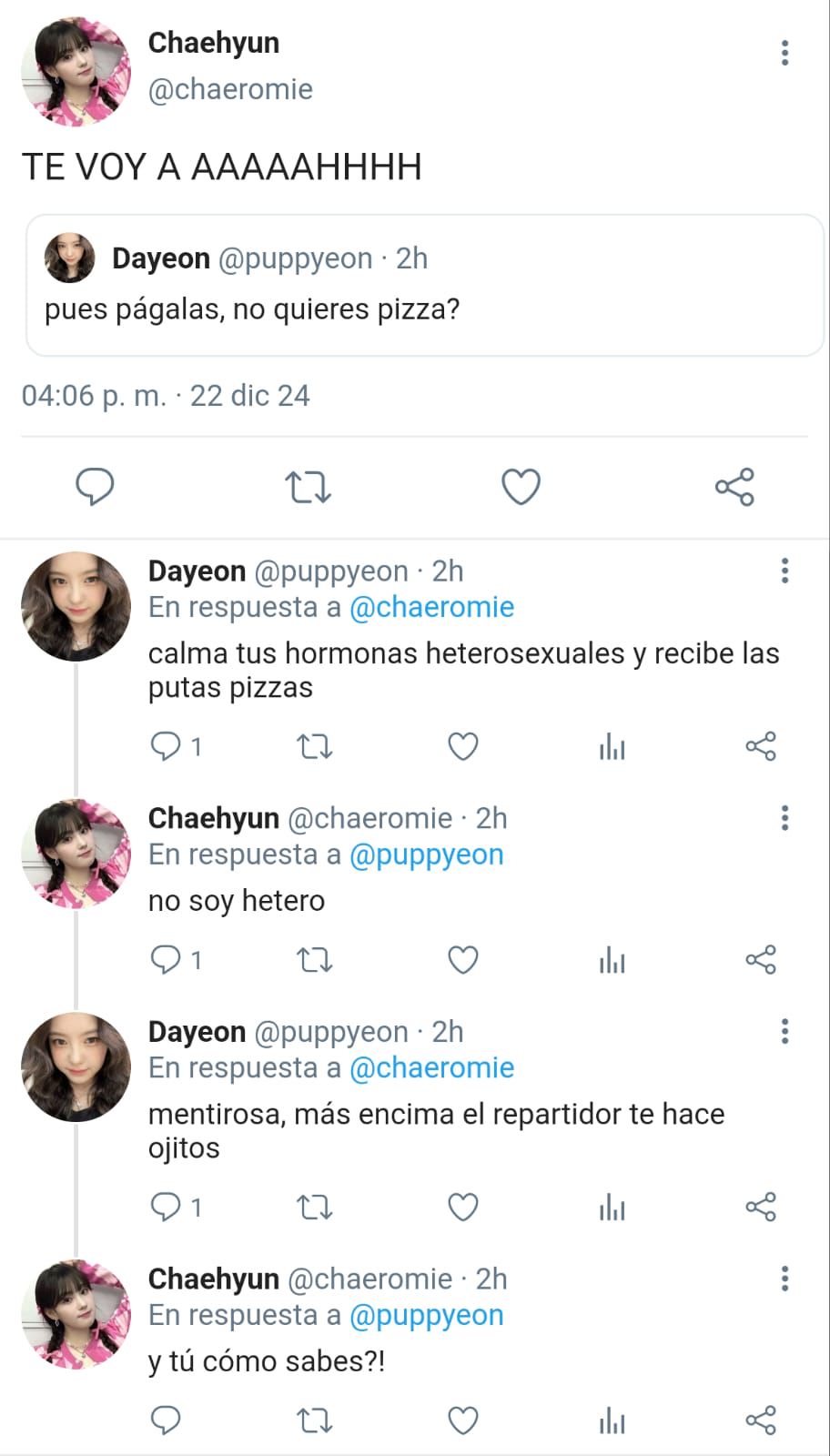Share the 'TE VOY A AAAAAHHHH' tweet
Image resolution: width=830 pixels, height=1456 pixels.
tap(734, 487)
